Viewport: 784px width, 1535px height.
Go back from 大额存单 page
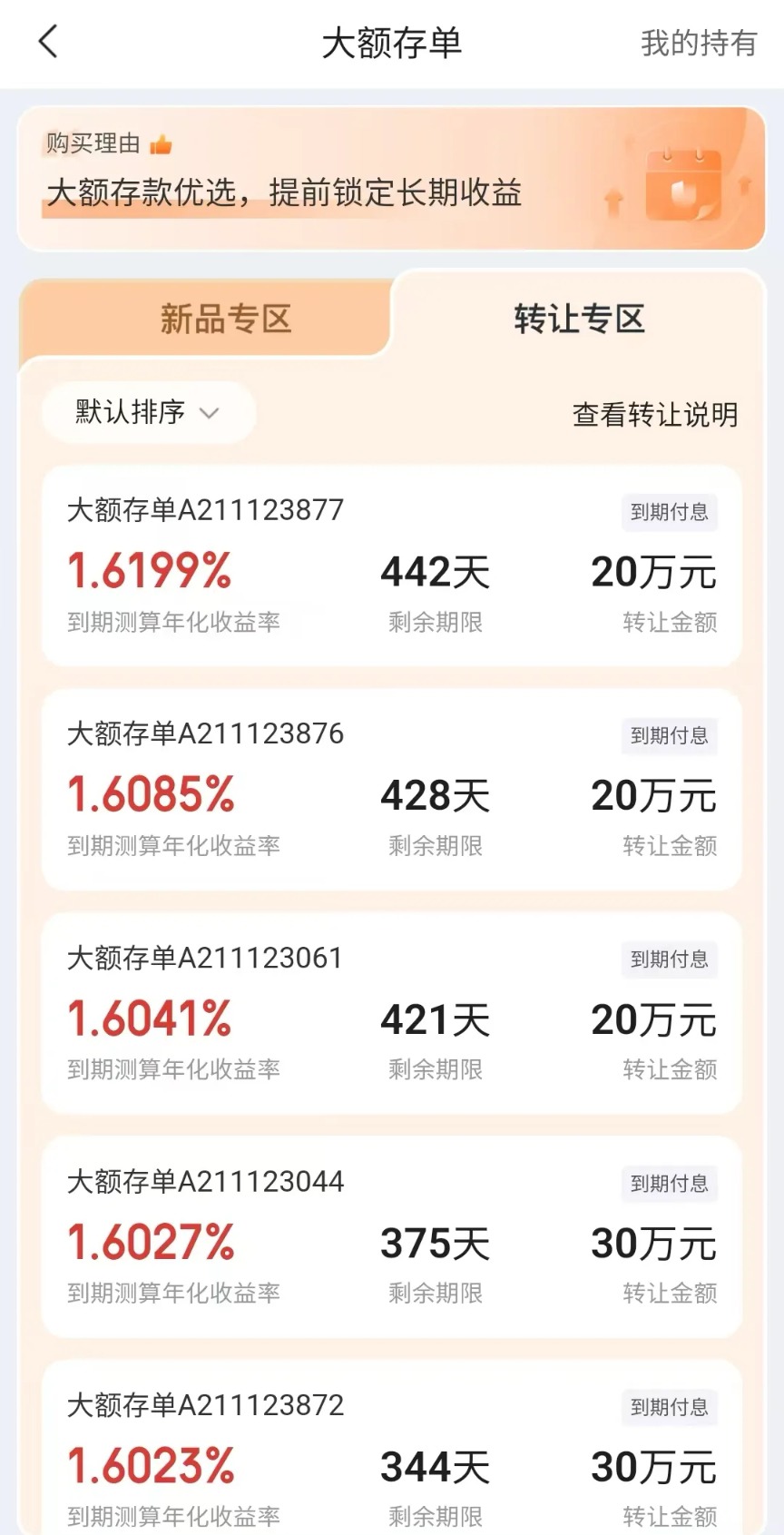tap(48, 42)
